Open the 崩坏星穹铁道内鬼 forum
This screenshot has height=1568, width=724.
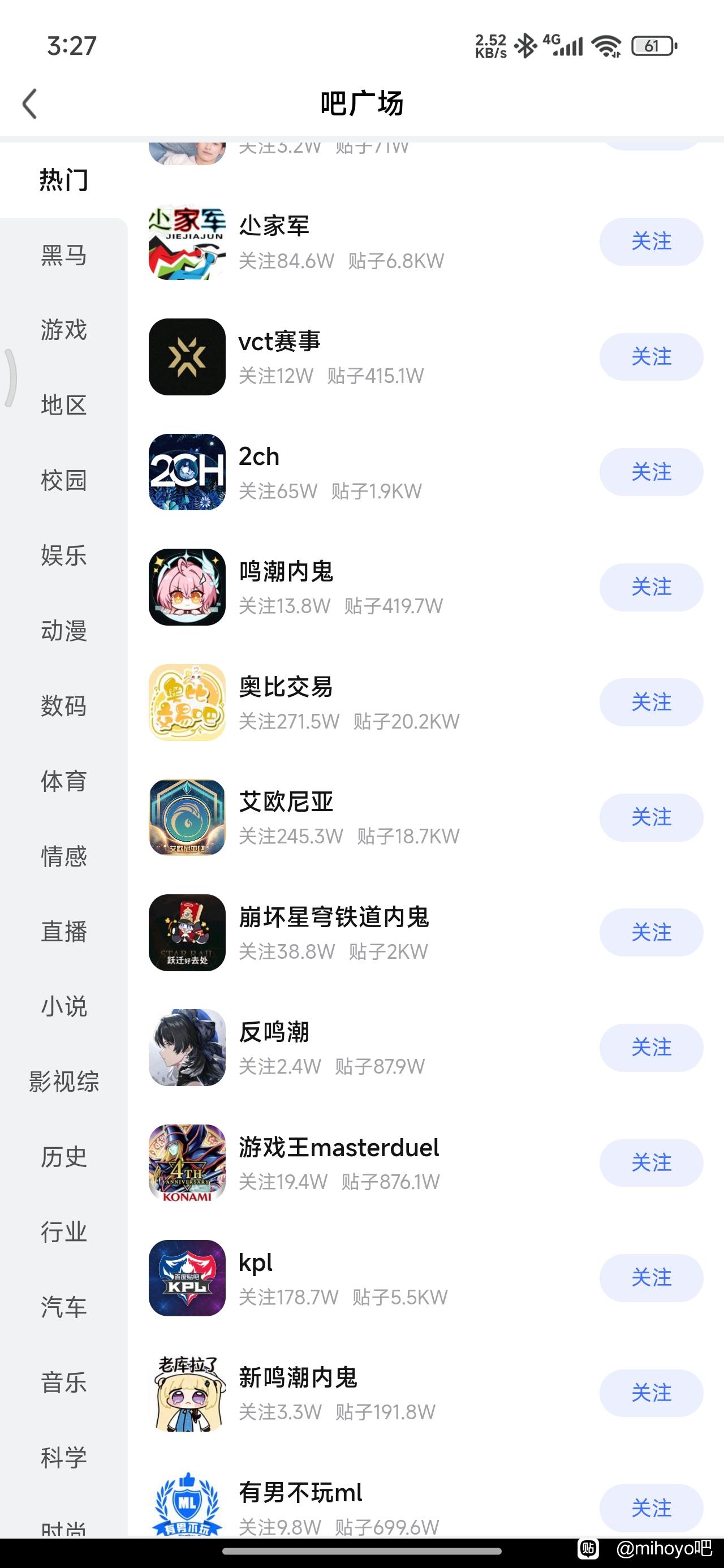tap(334, 917)
